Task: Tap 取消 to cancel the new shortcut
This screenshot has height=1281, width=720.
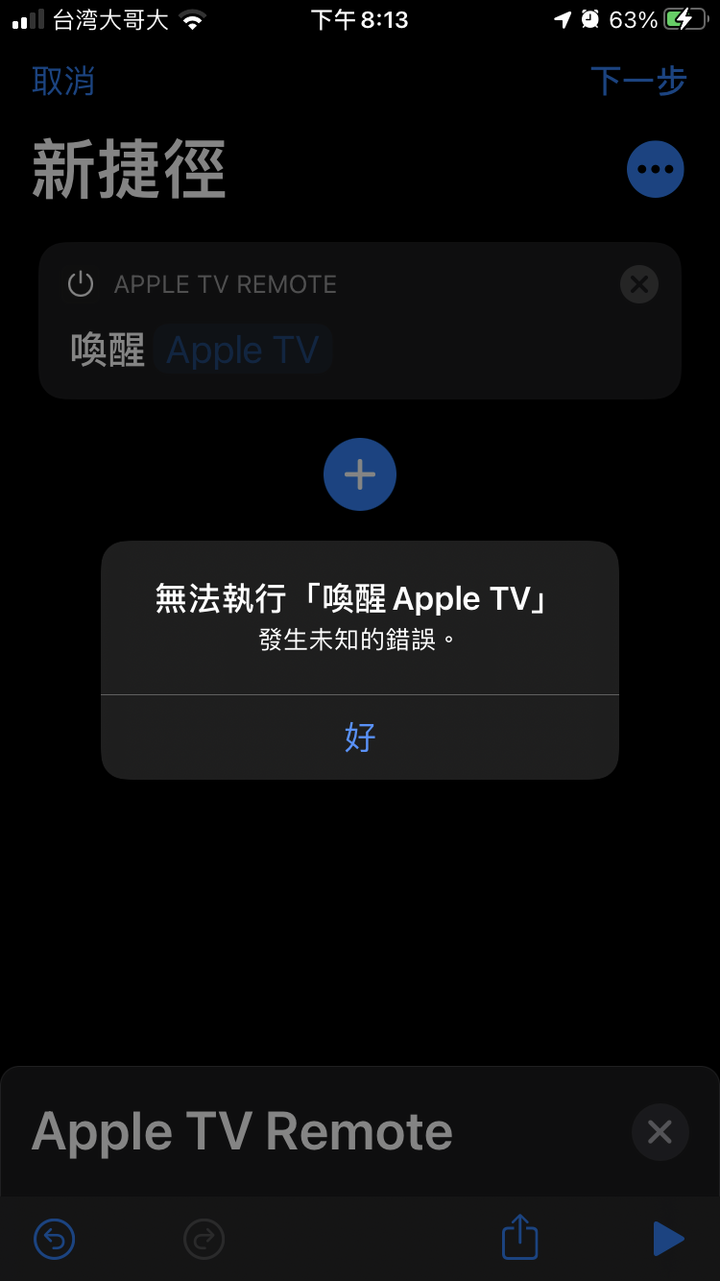Action: click(x=63, y=81)
